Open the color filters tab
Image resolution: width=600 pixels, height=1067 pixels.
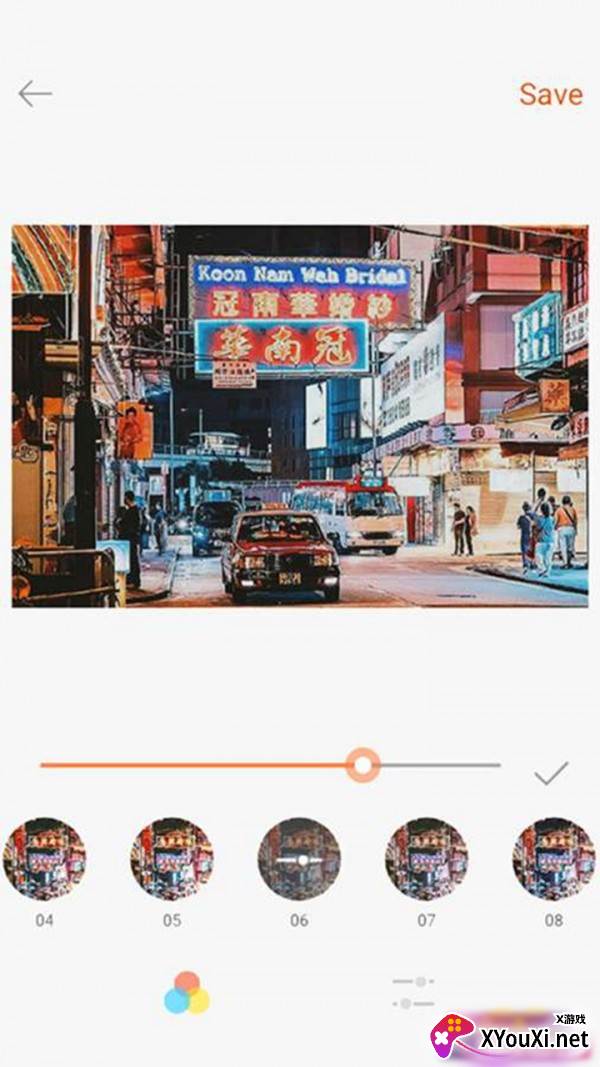click(187, 993)
